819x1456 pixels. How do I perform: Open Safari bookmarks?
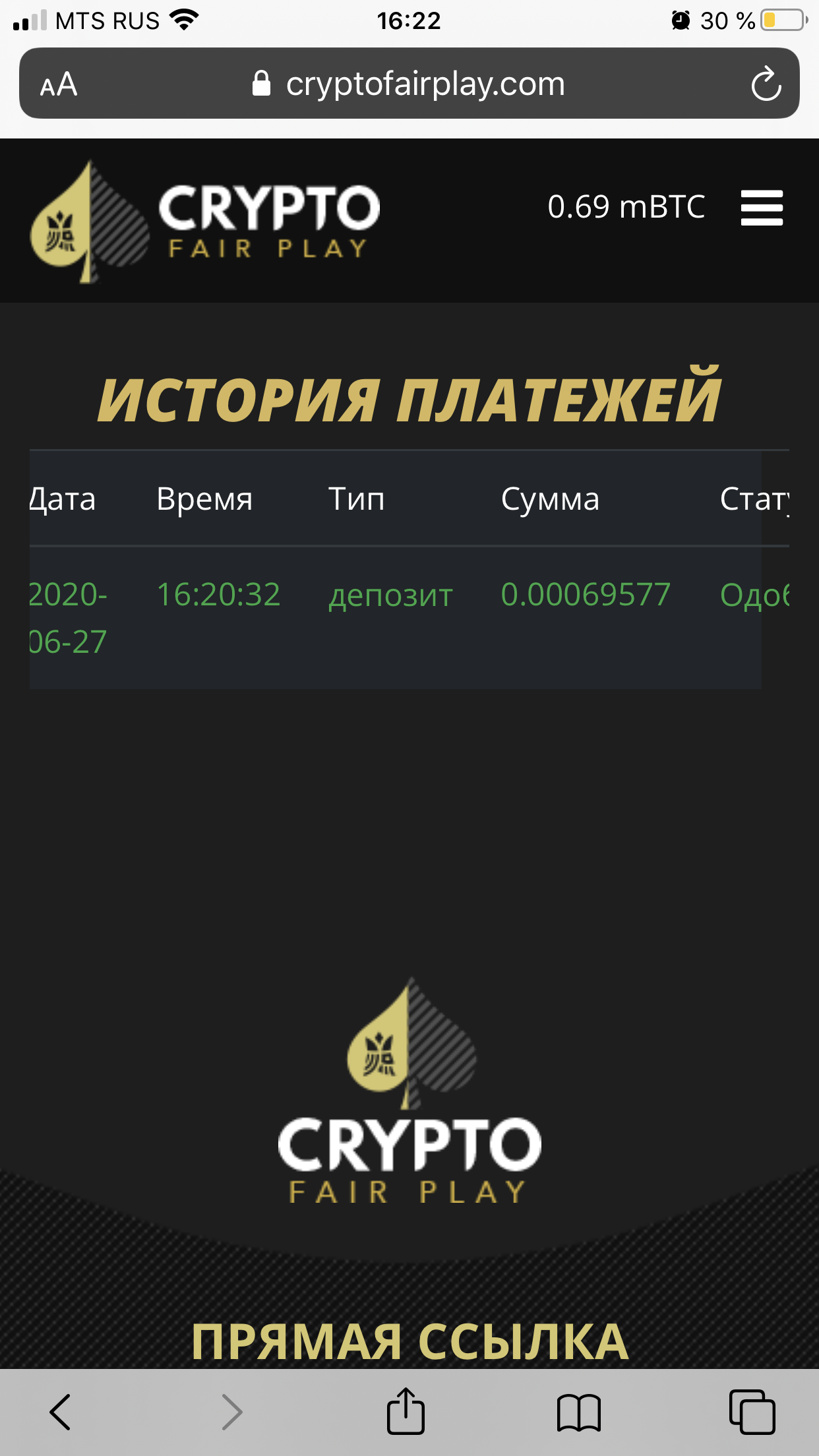(x=578, y=1412)
